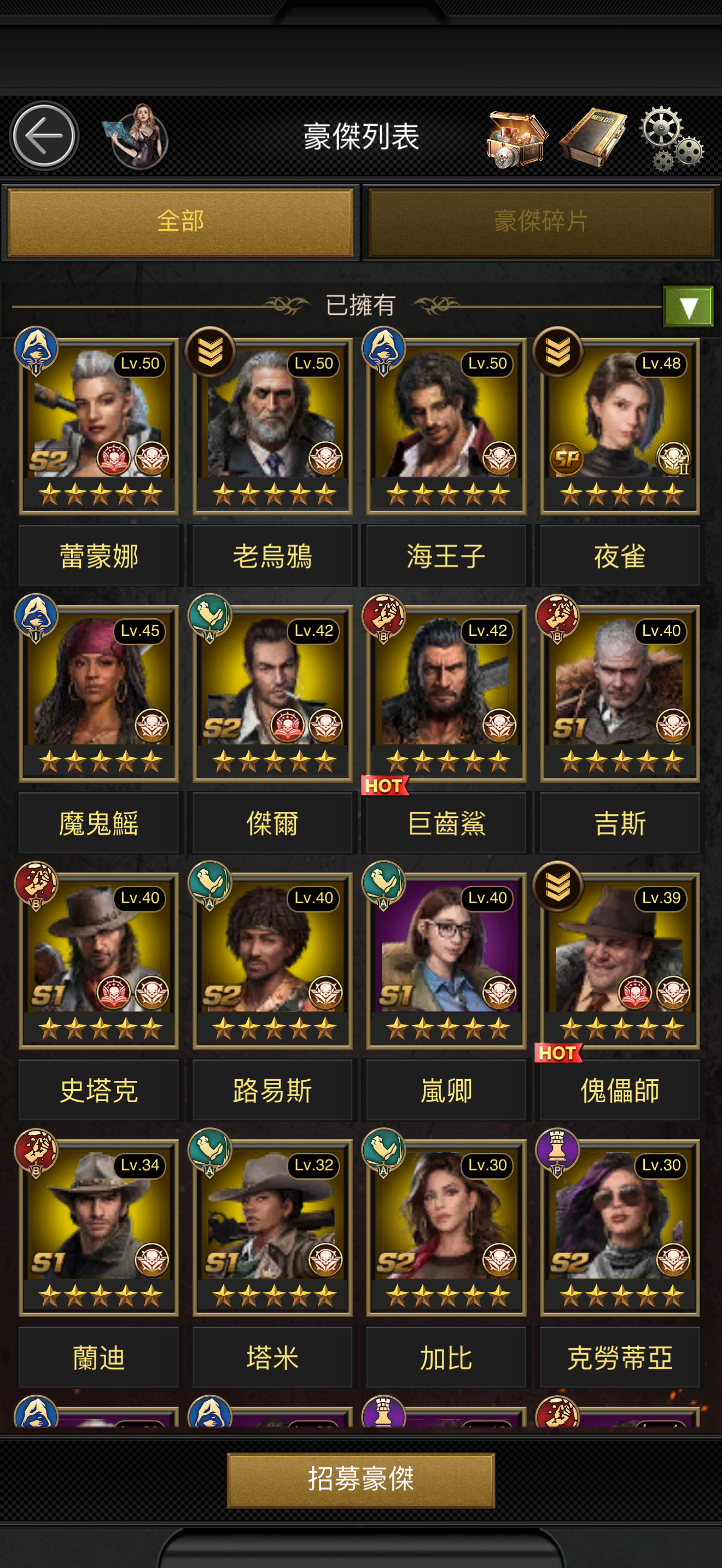Select hero 海王子

[446, 426]
